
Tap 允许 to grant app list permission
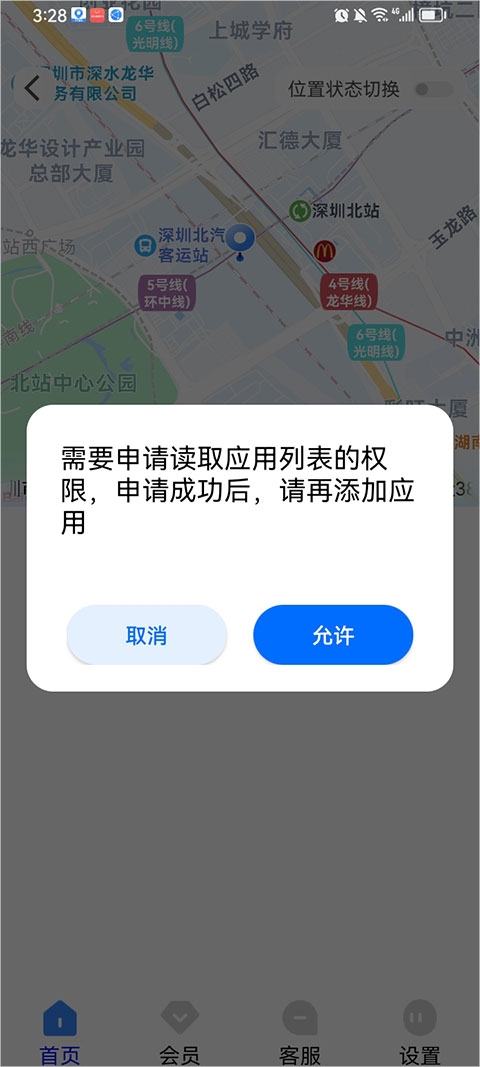coord(333,635)
